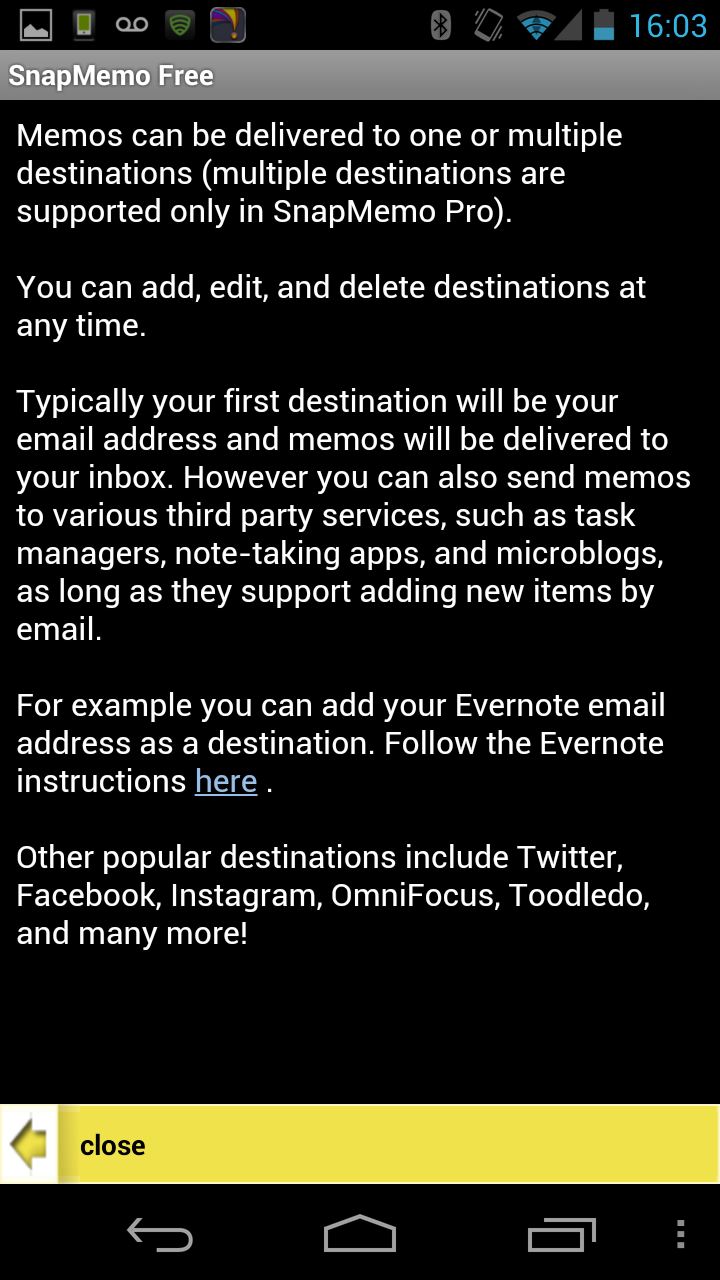Open the Recent apps navigation button
Screen dimensions: 720x1280
tap(560, 1235)
